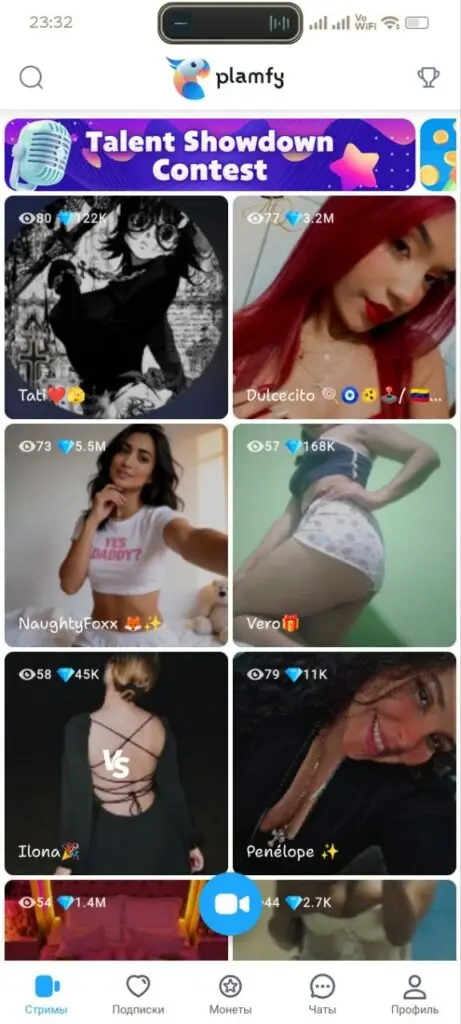461x1024 pixels.
Task: Go to the Монеты tab
Action: (230, 995)
